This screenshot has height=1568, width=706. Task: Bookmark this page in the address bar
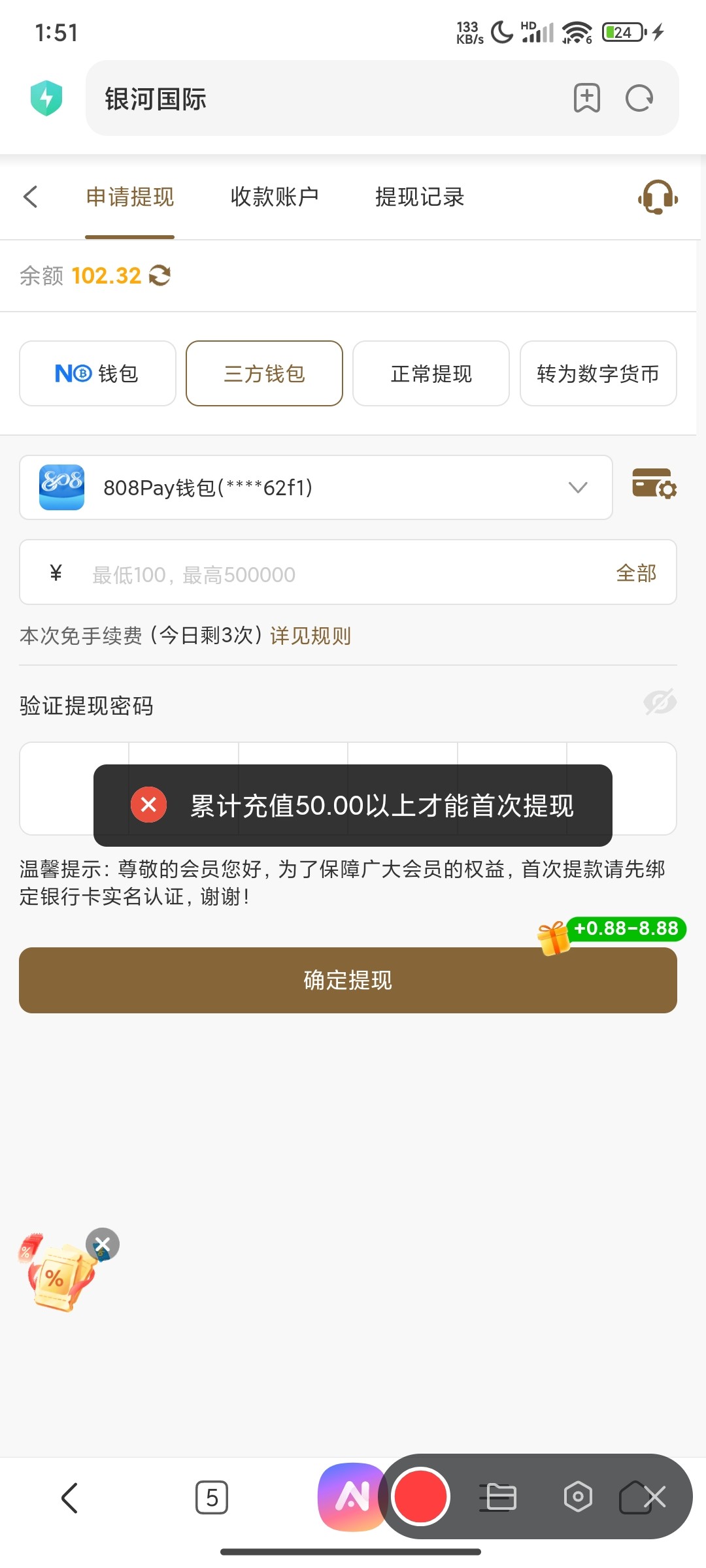coord(586,99)
